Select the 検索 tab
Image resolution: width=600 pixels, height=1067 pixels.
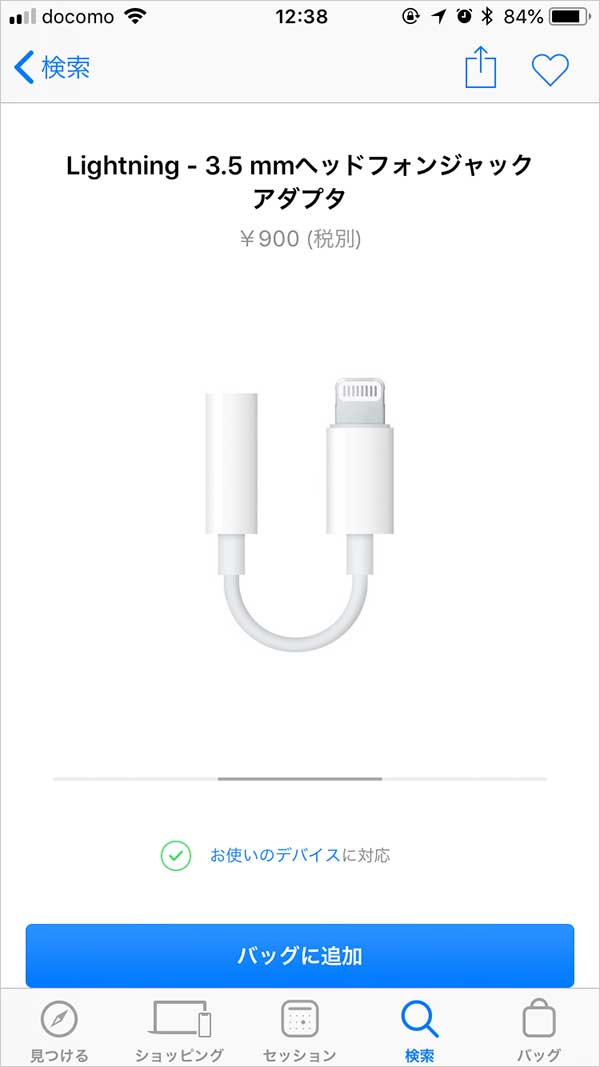coord(419,1030)
